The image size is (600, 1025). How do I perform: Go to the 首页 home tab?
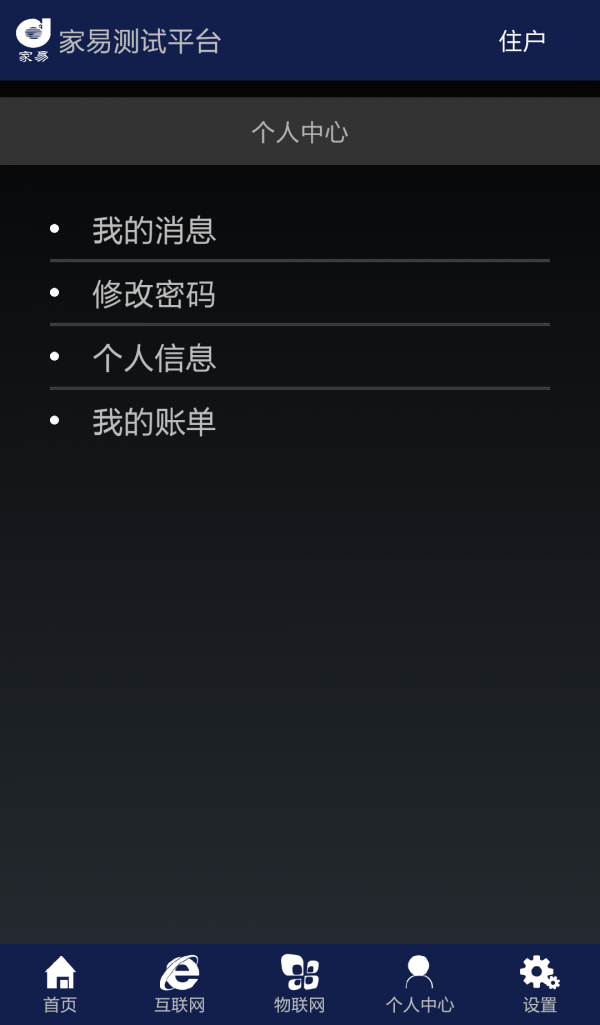60,984
